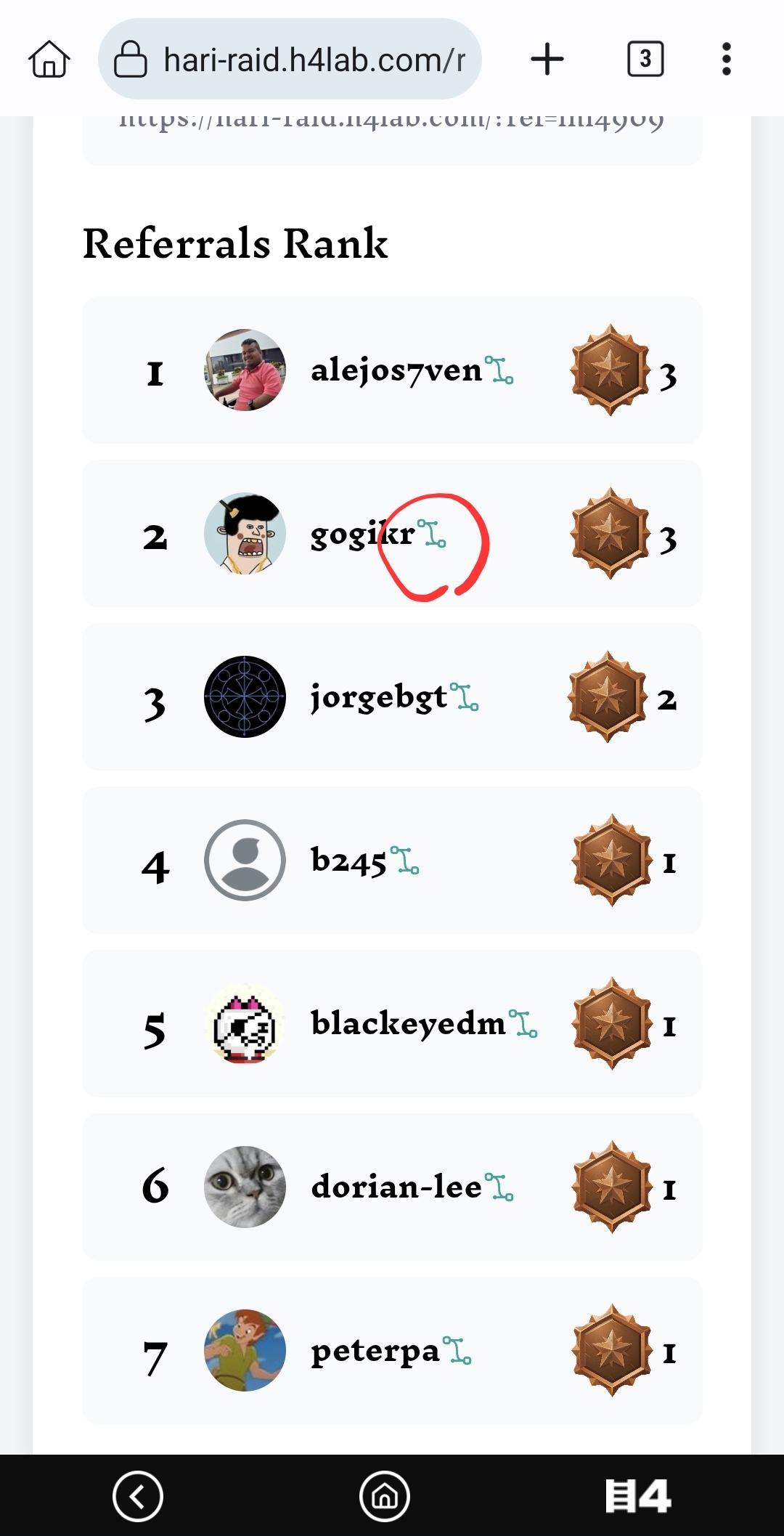This screenshot has width=784, height=1536.
Task: Open the browser overflow menu
Action: pyautogui.click(x=726, y=59)
